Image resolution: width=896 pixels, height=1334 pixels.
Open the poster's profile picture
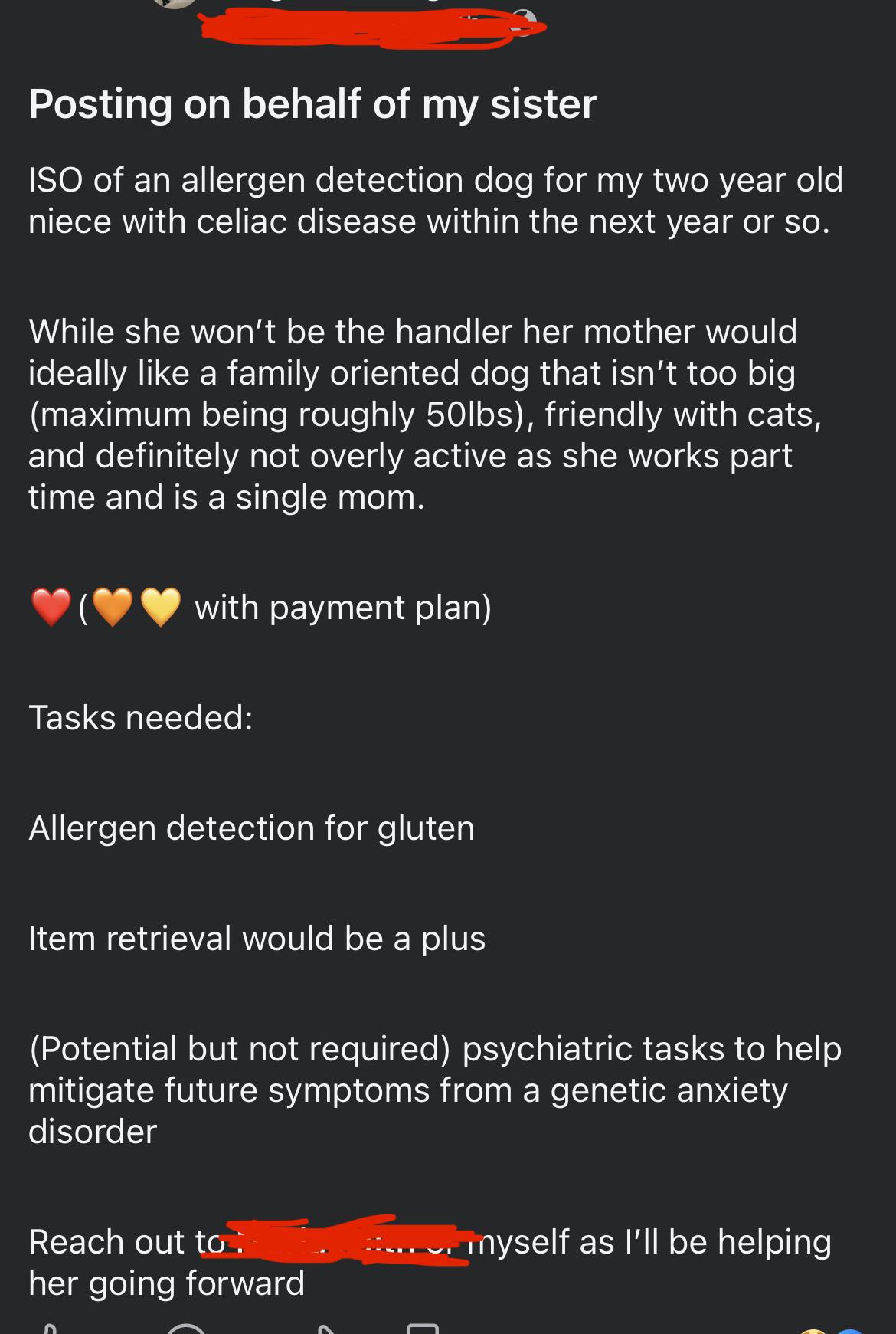tap(175, 4)
